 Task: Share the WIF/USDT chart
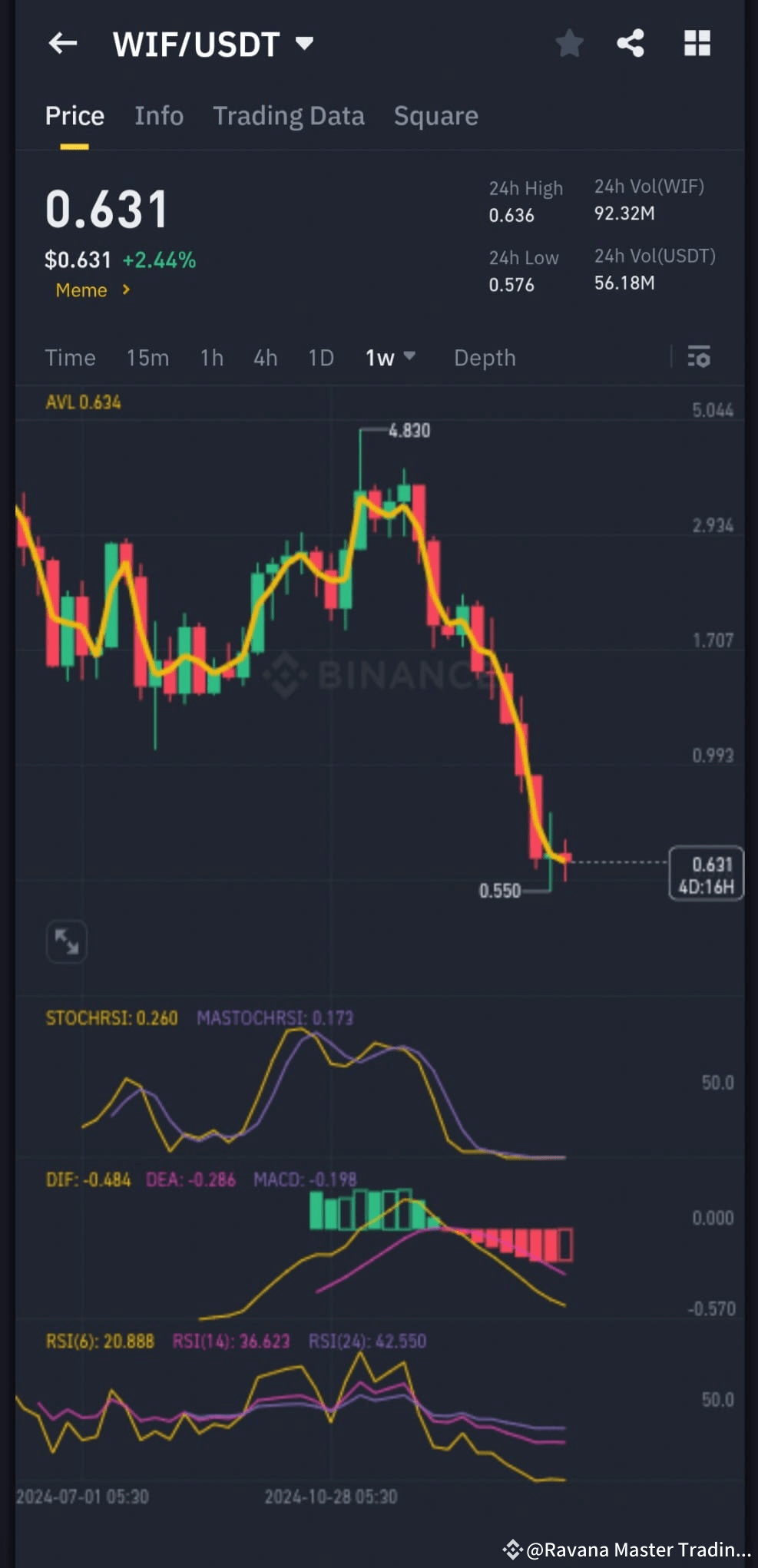pos(631,44)
